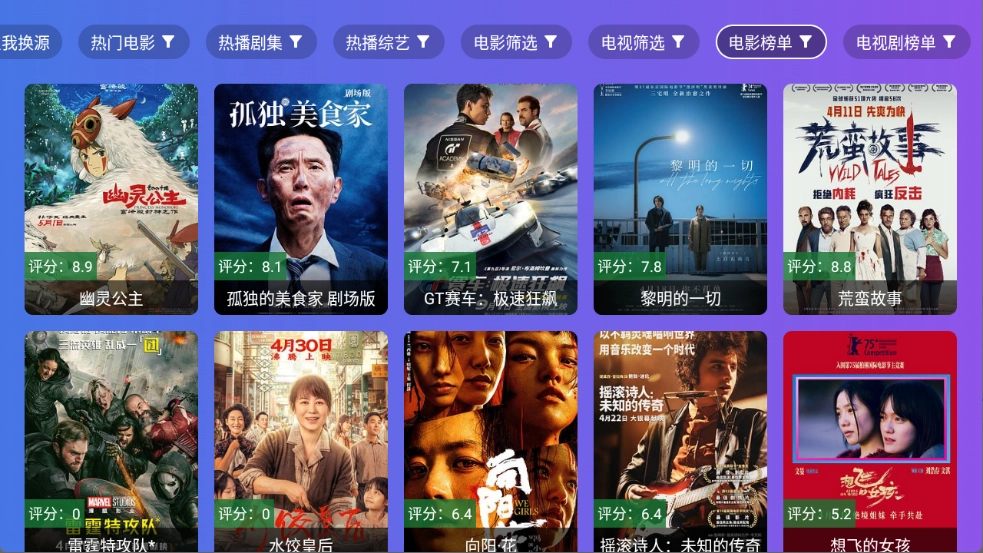Select the GT赛车：极速狂飙 poster
Screen dimensions: 983x553
(491, 199)
